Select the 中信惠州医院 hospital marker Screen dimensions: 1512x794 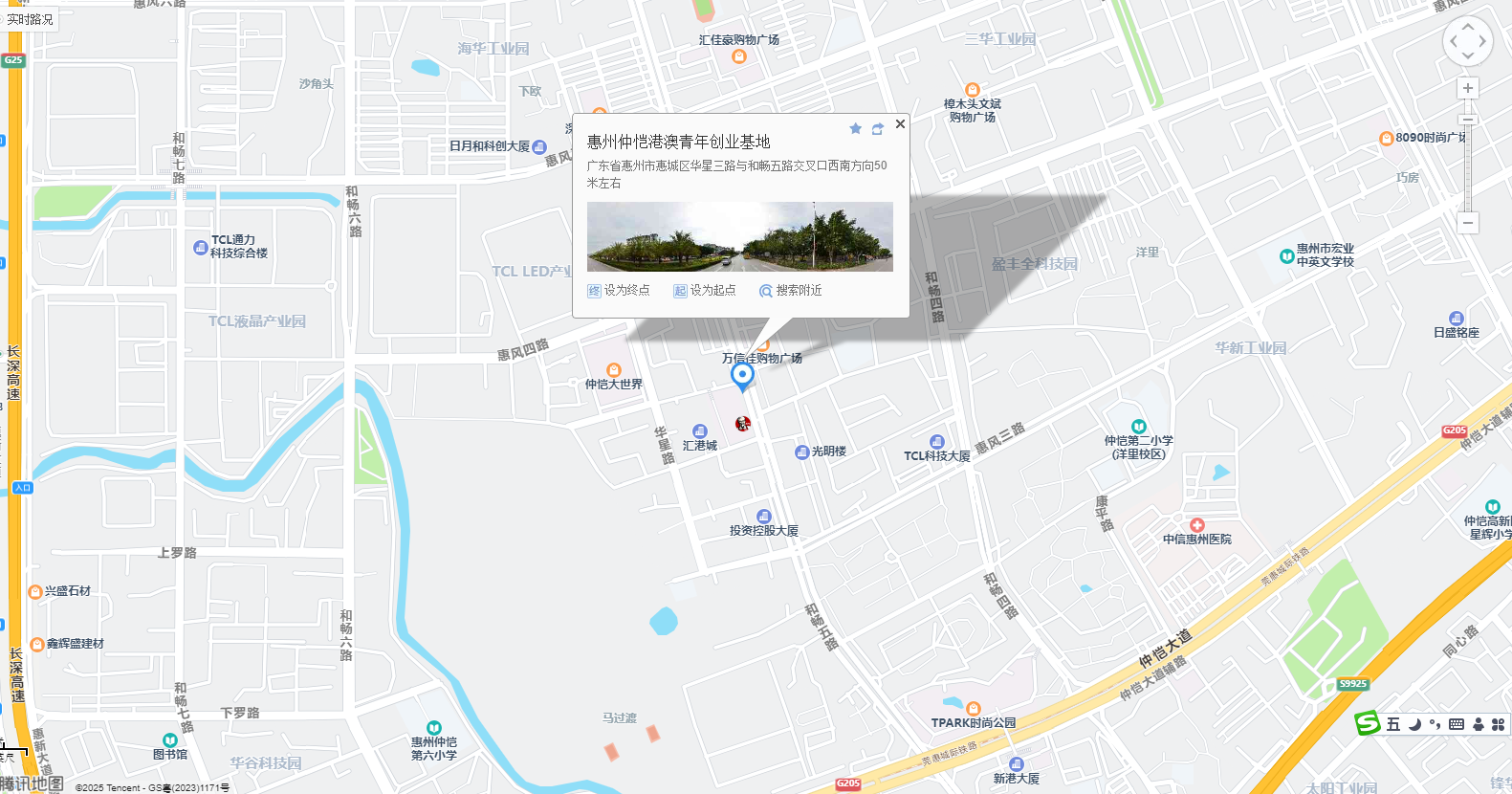coord(1196,525)
